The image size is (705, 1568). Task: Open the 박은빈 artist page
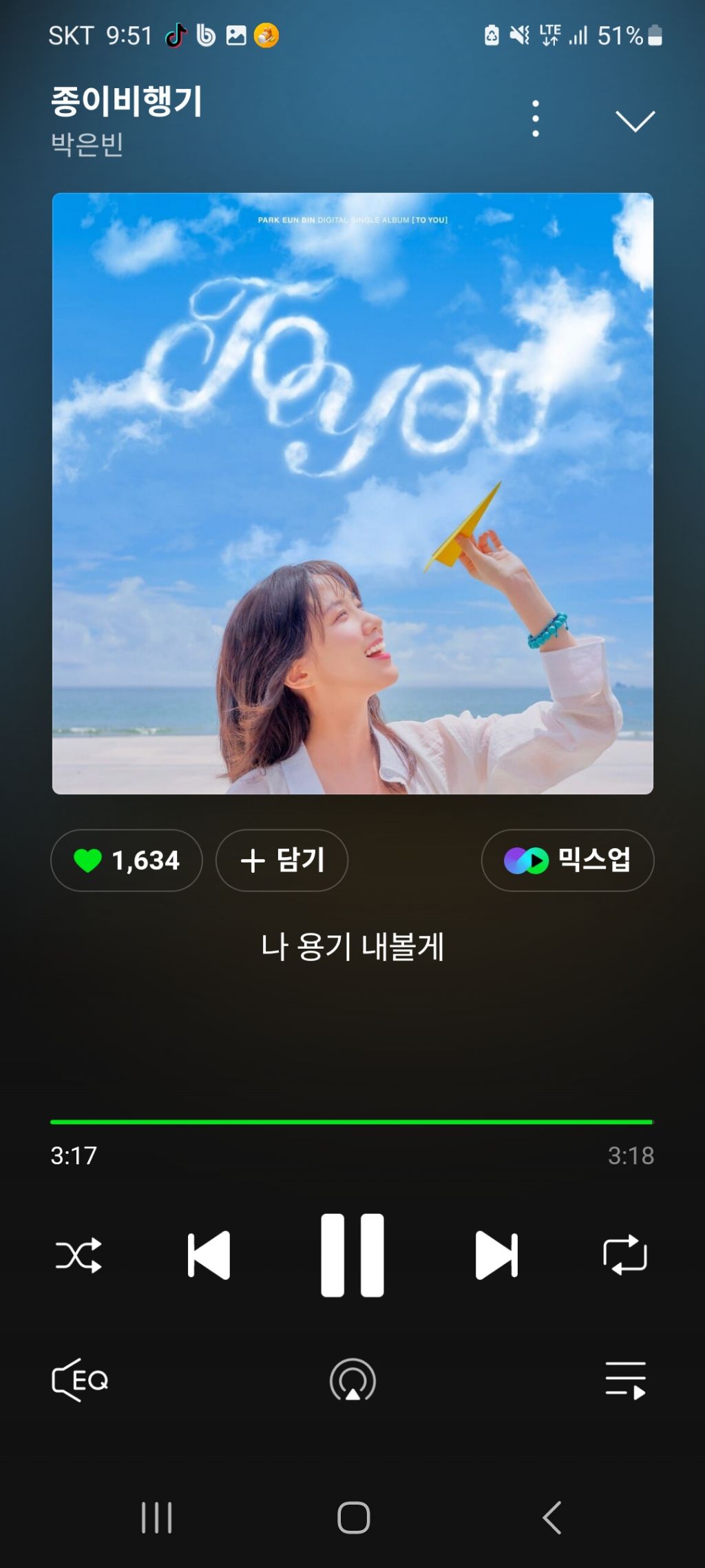point(87,145)
